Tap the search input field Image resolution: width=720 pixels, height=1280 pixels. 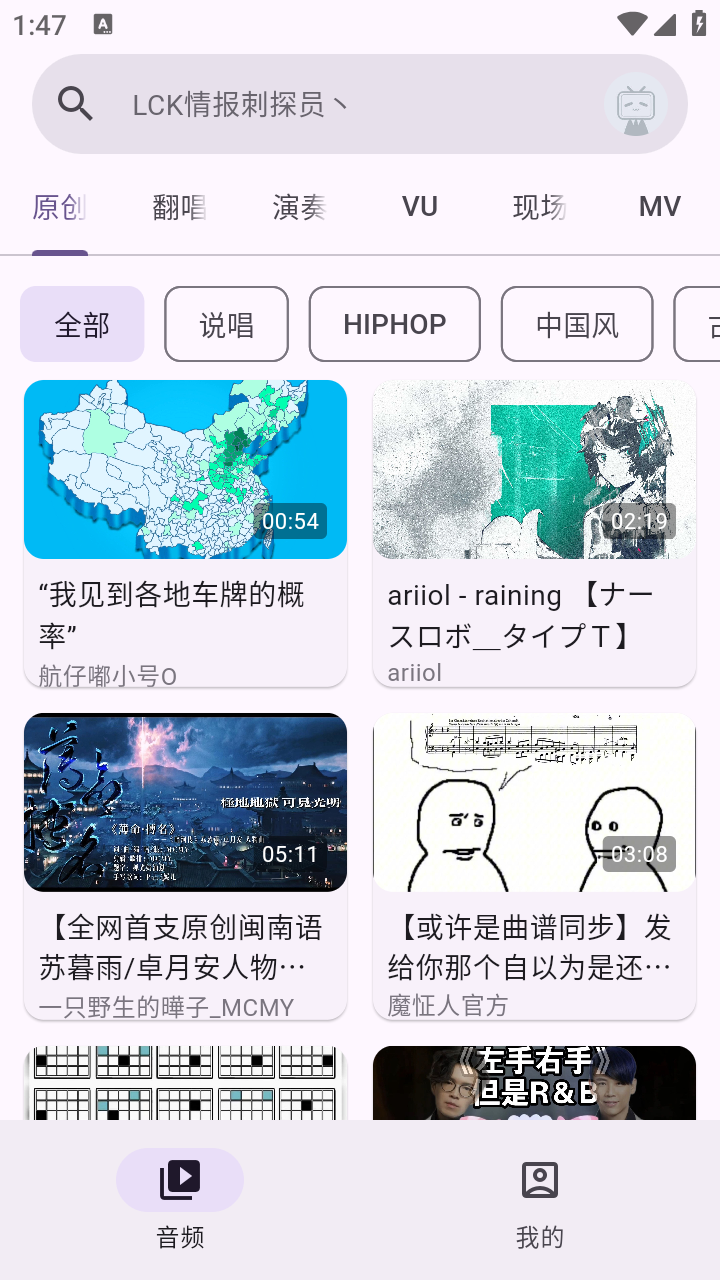300,102
